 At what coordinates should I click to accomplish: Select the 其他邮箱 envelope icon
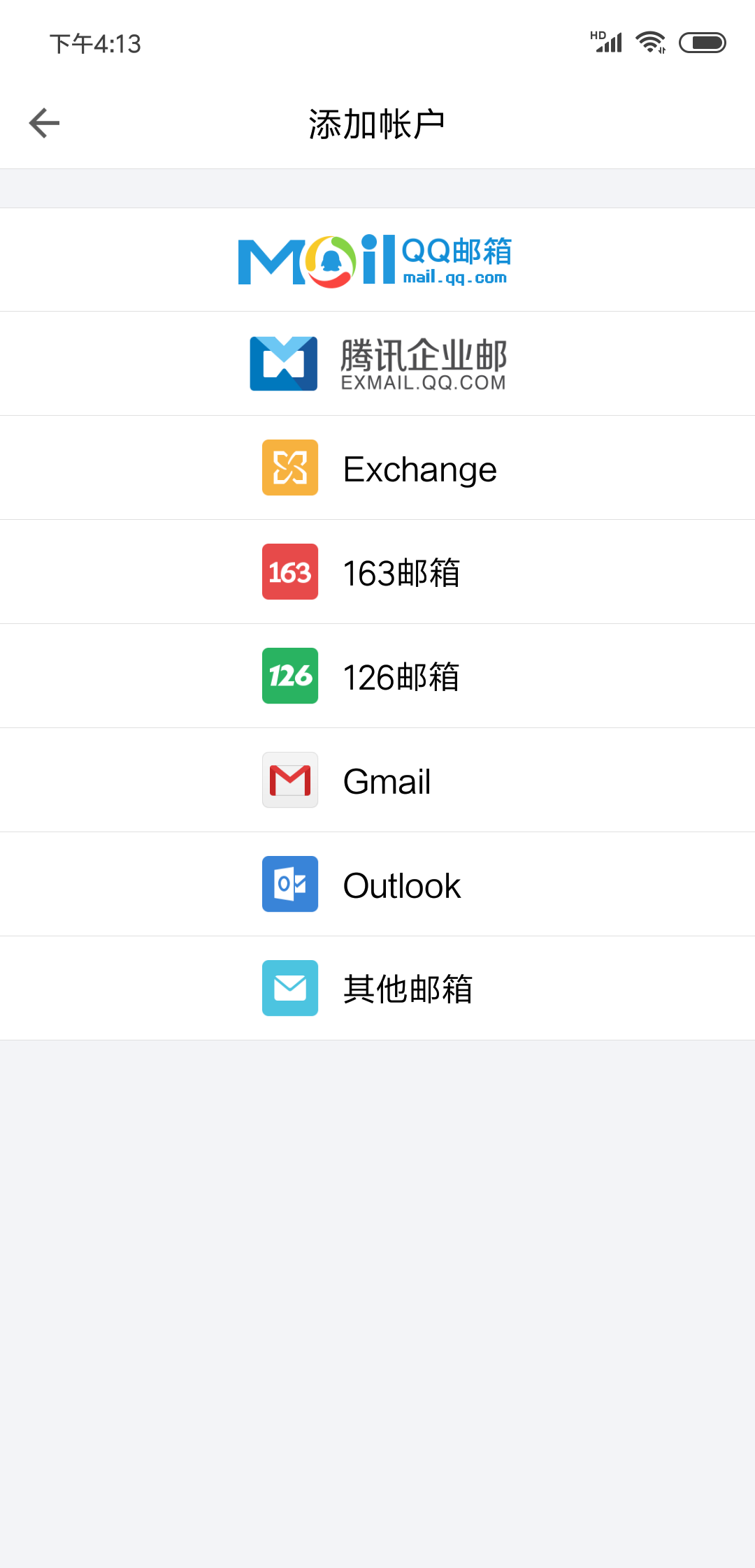pos(289,988)
